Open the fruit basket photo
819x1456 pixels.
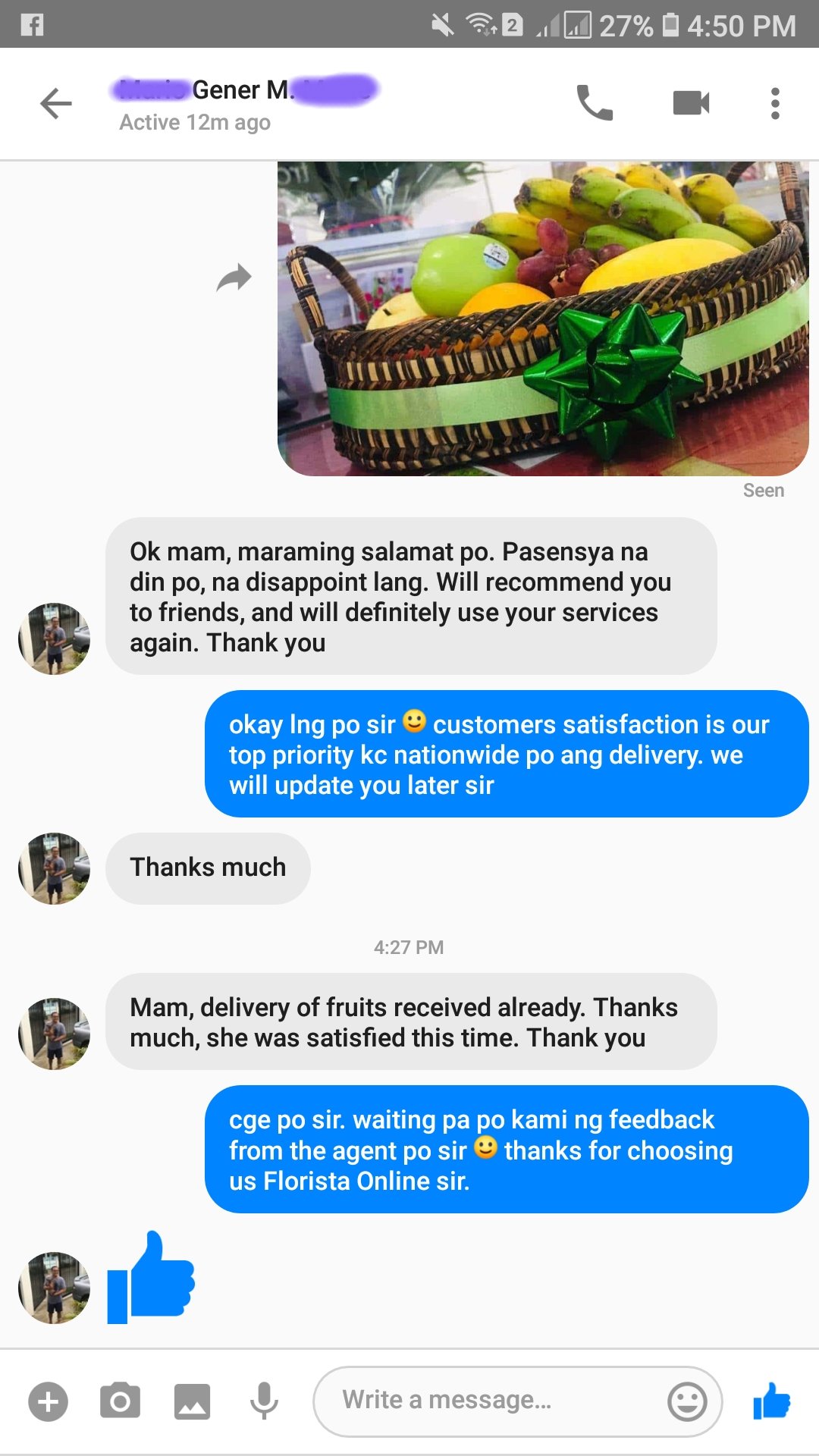[542, 318]
